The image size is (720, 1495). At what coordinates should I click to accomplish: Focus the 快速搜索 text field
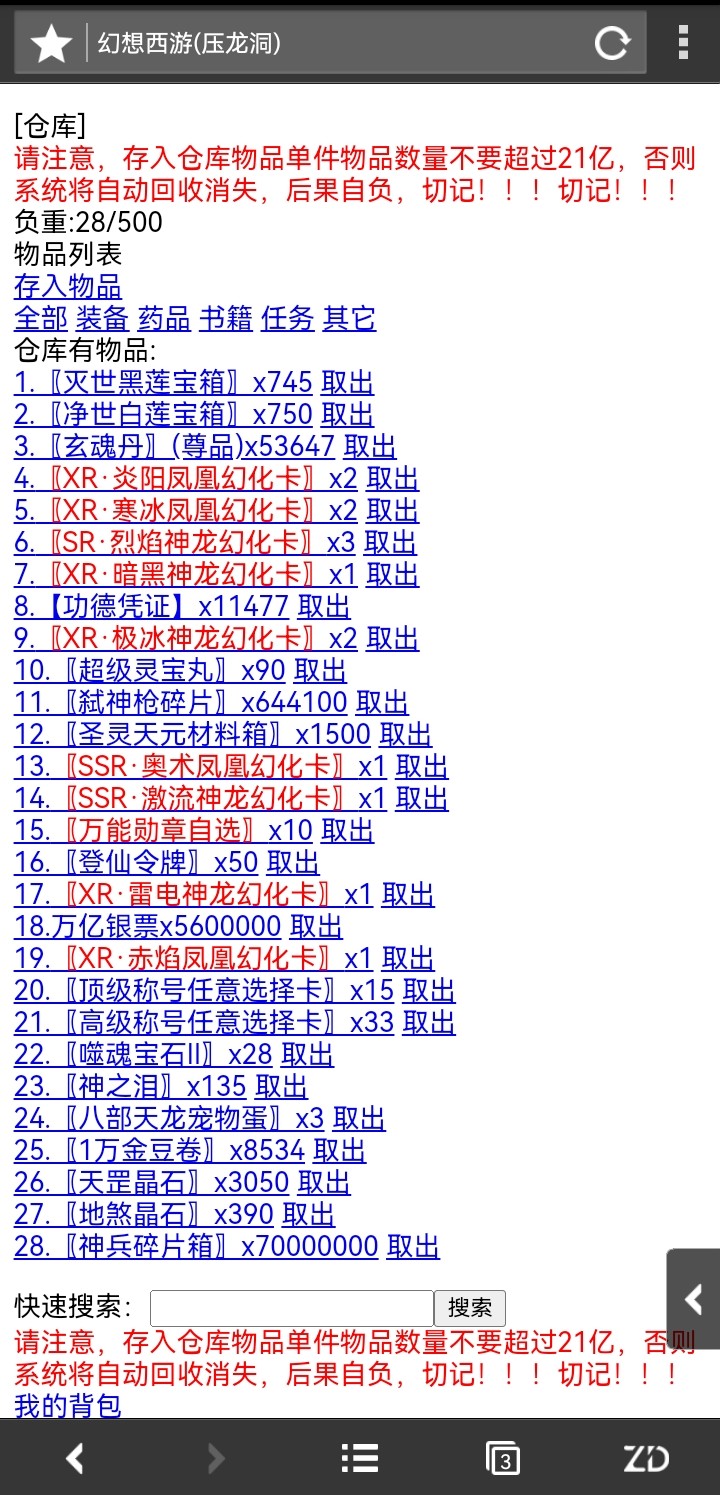tap(292, 1308)
